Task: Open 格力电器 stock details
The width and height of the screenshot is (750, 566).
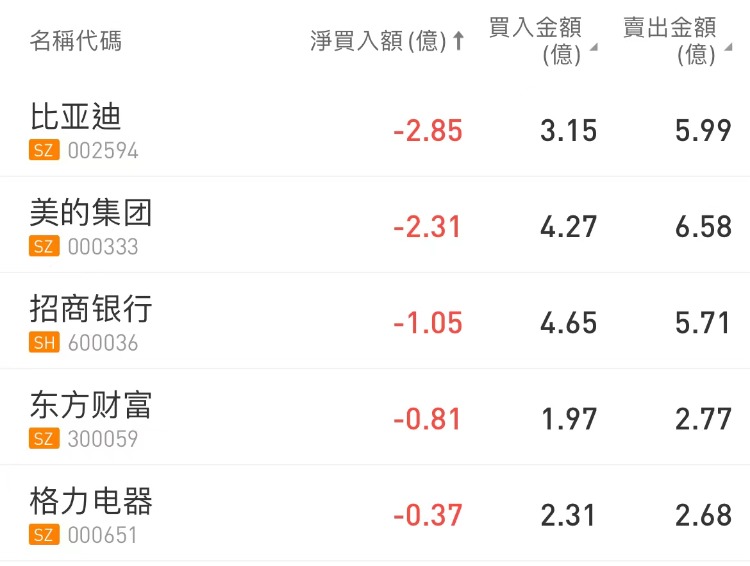Action: pos(91,501)
